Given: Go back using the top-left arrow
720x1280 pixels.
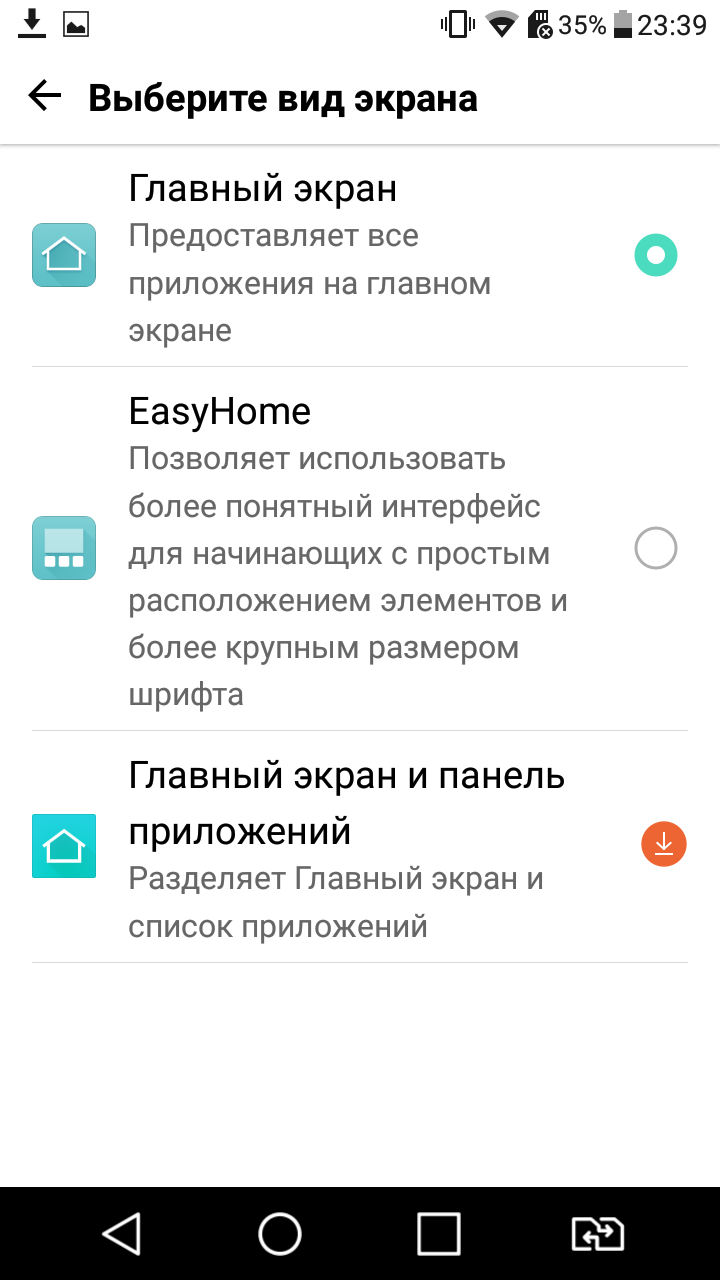Looking at the screenshot, I should coord(44,96).
